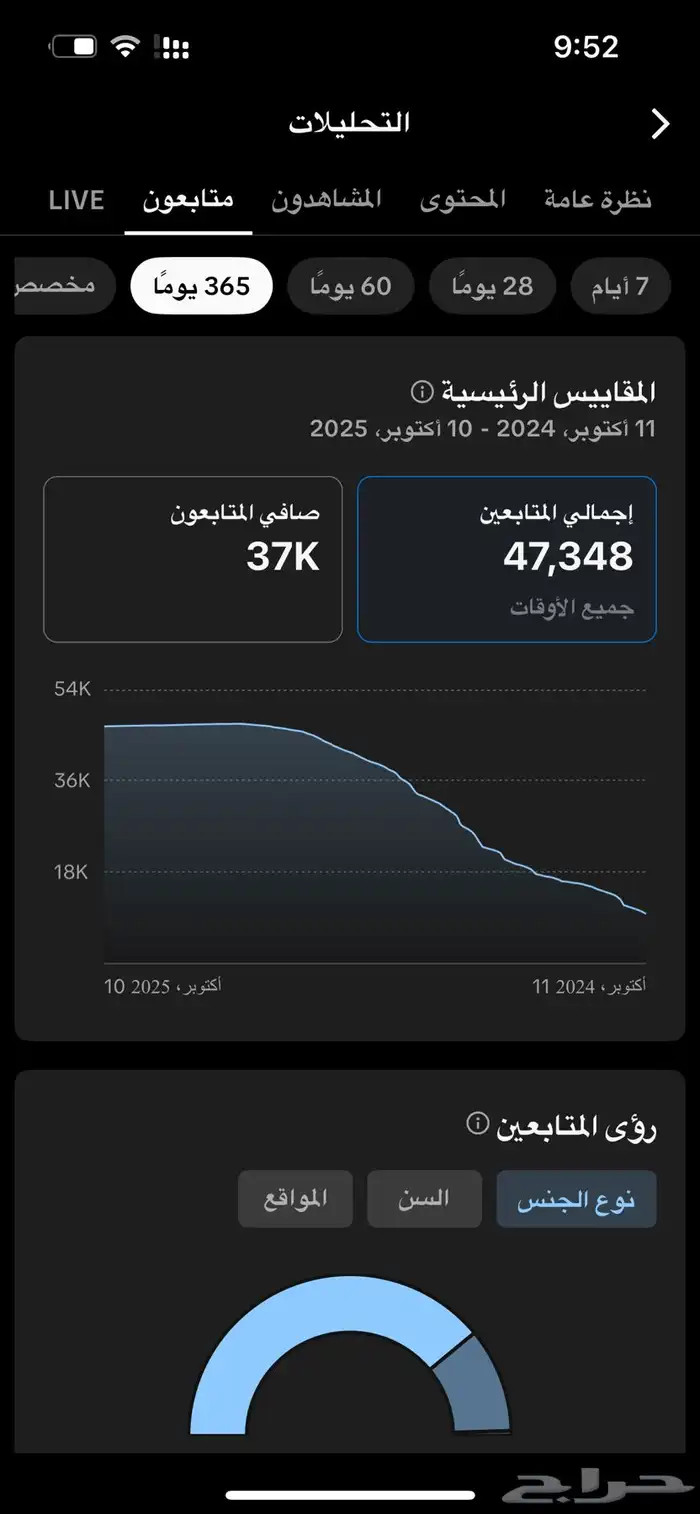The image size is (700, 1514).
Task: Open the LIVE analytics tab
Action: tap(76, 199)
